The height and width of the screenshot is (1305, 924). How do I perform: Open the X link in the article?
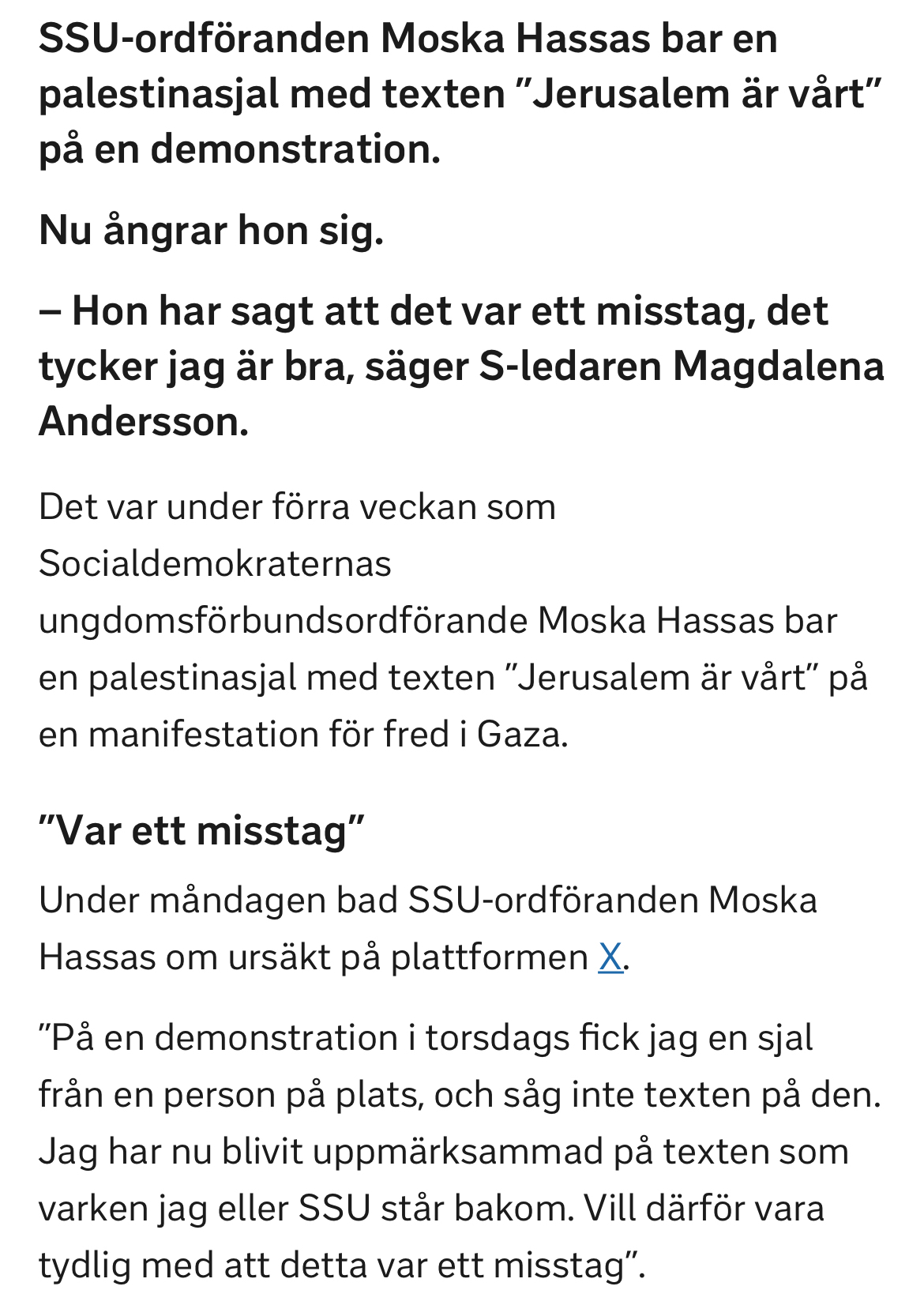pyautogui.click(x=610, y=957)
